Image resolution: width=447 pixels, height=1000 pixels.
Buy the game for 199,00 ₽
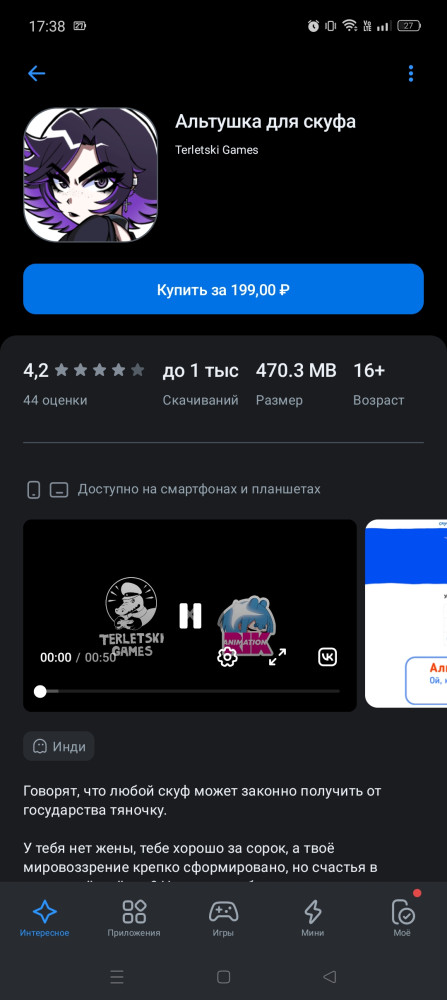pos(223,289)
